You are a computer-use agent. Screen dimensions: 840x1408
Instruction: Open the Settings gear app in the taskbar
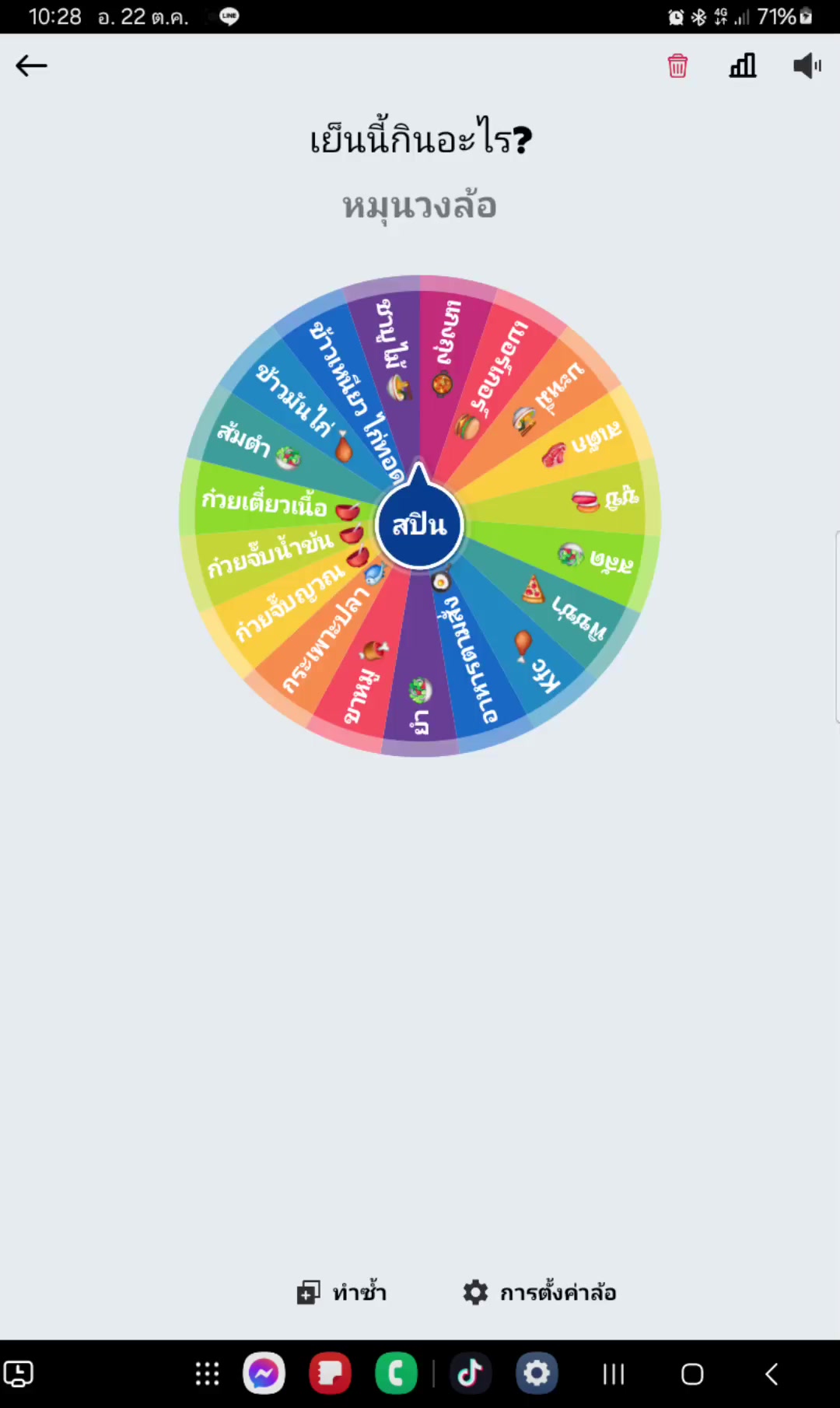click(537, 1374)
